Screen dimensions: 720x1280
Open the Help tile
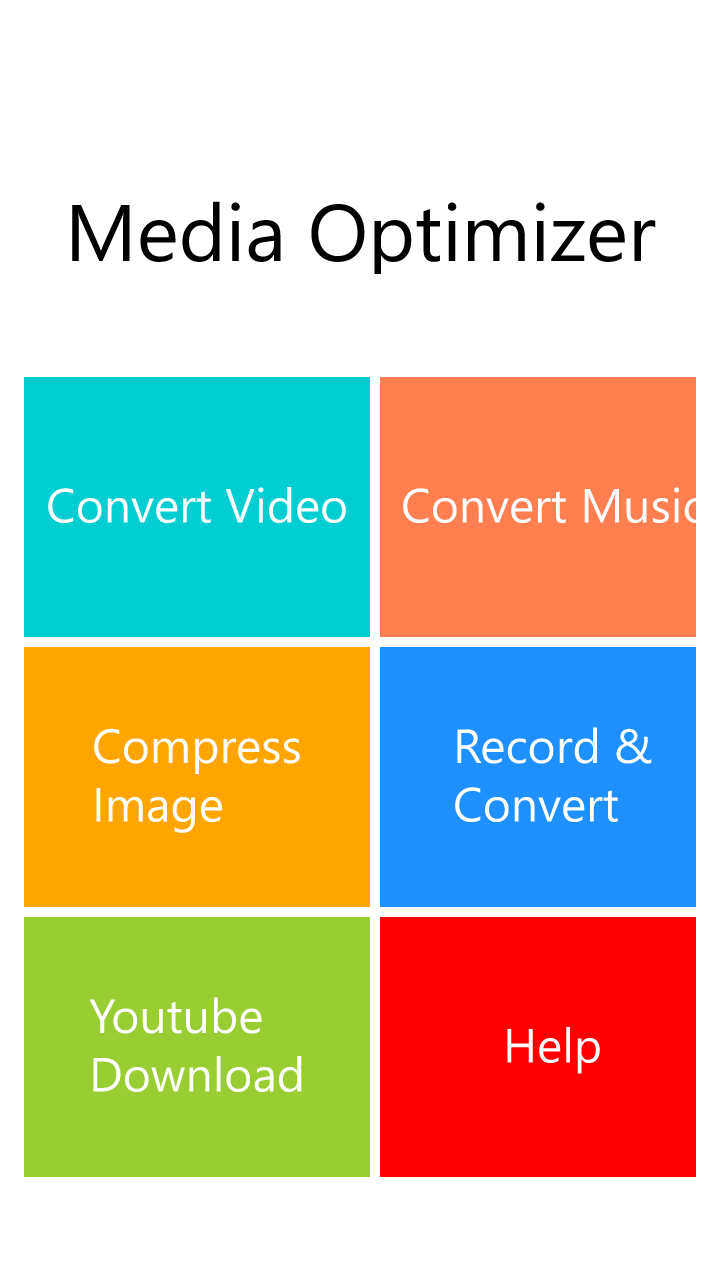538,1047
